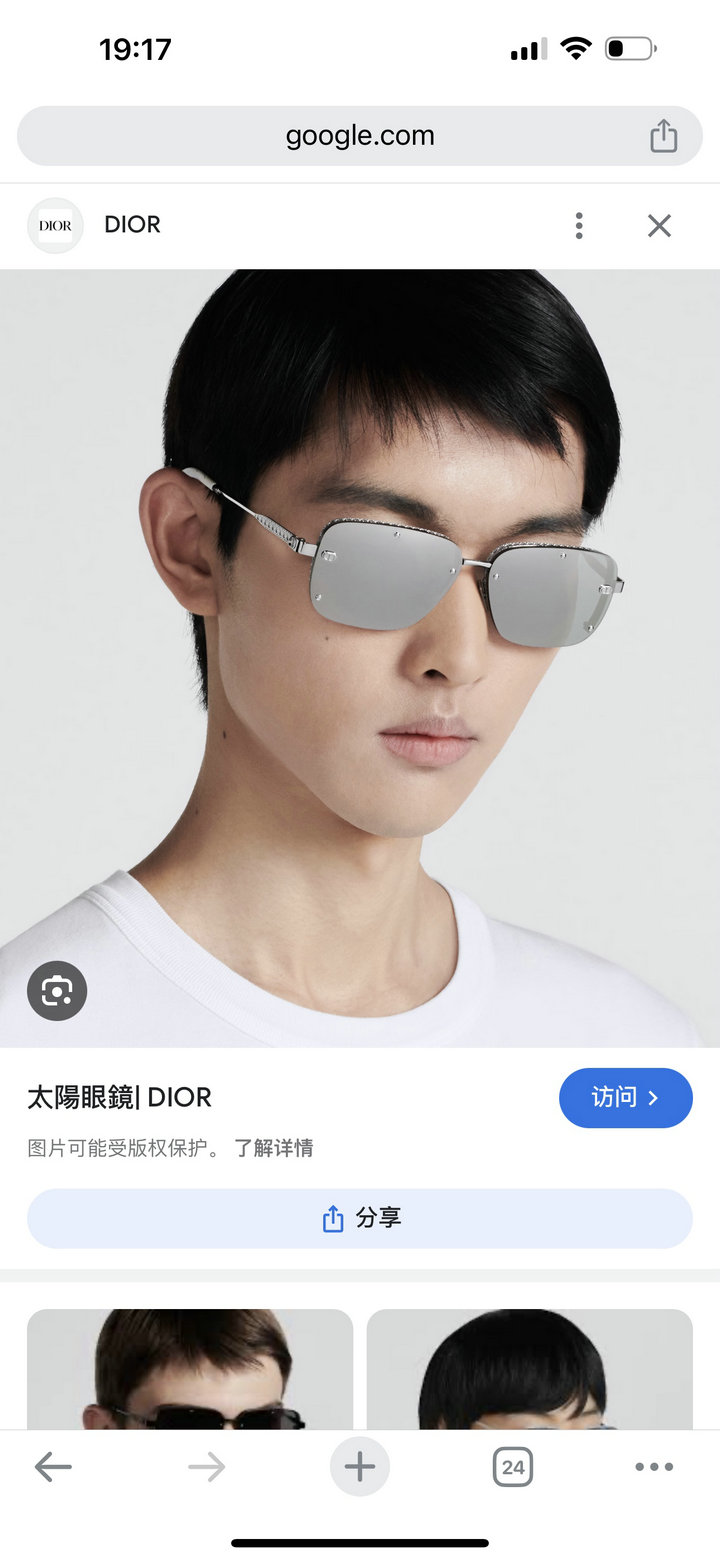Search this image with Google Lens
The image size is (720, 1561).
[57, 991]
